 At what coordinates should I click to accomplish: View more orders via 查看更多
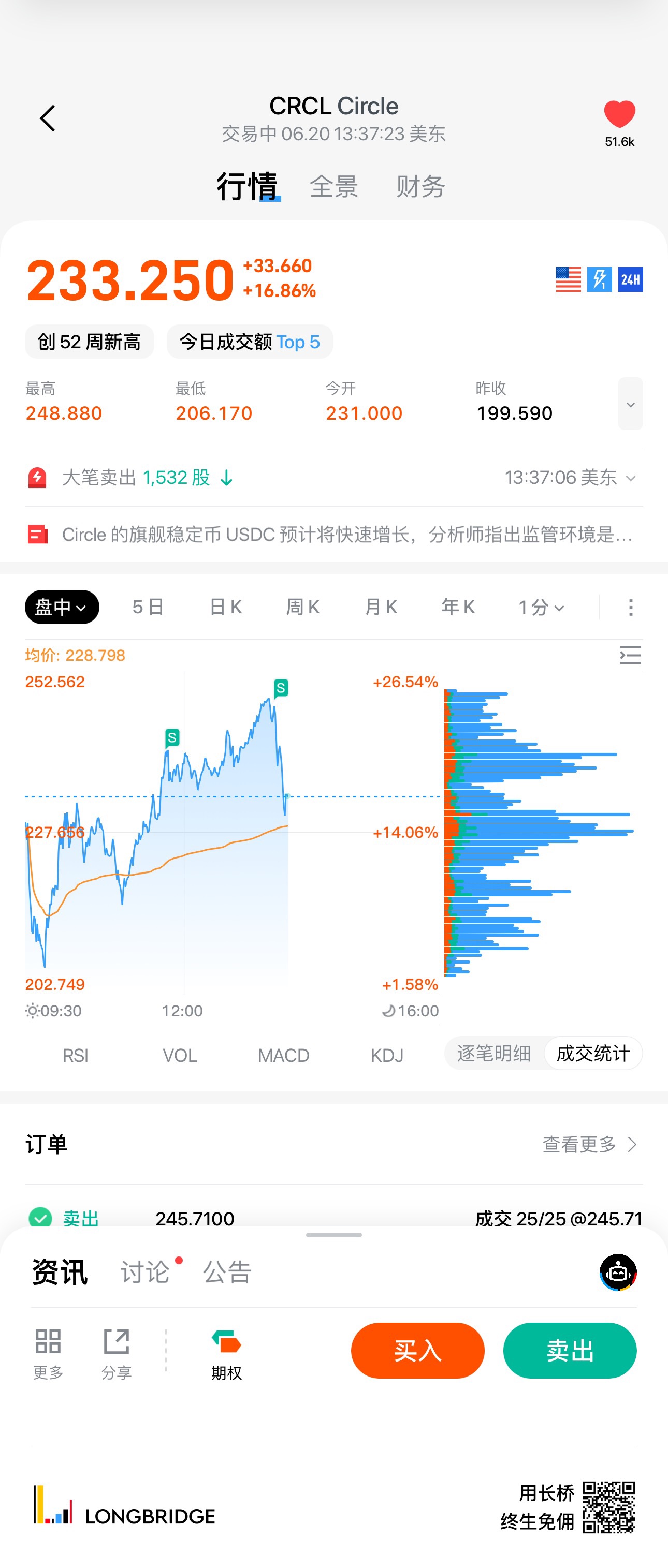[589, 1144]
